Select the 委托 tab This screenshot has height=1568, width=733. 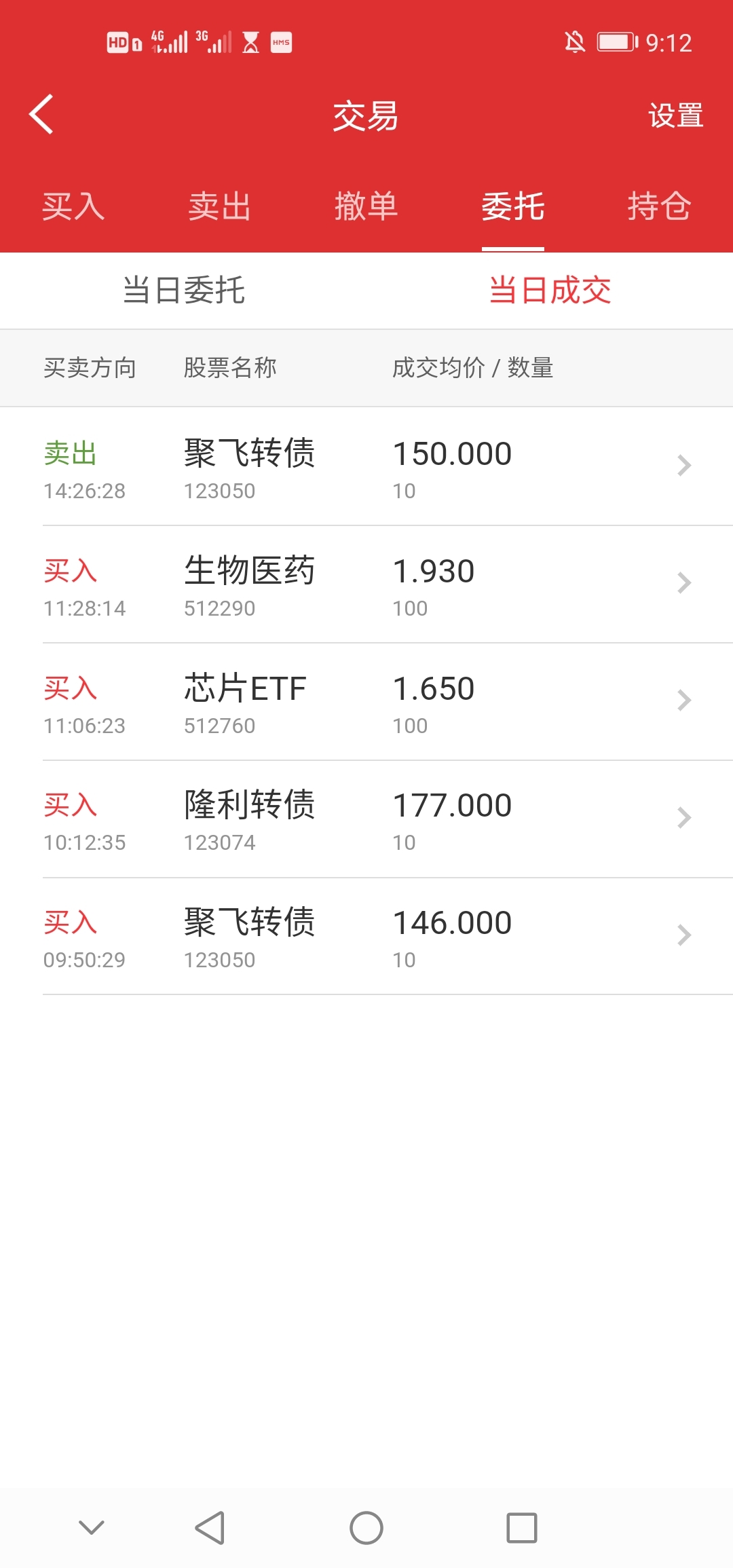[x=513, y=206]
